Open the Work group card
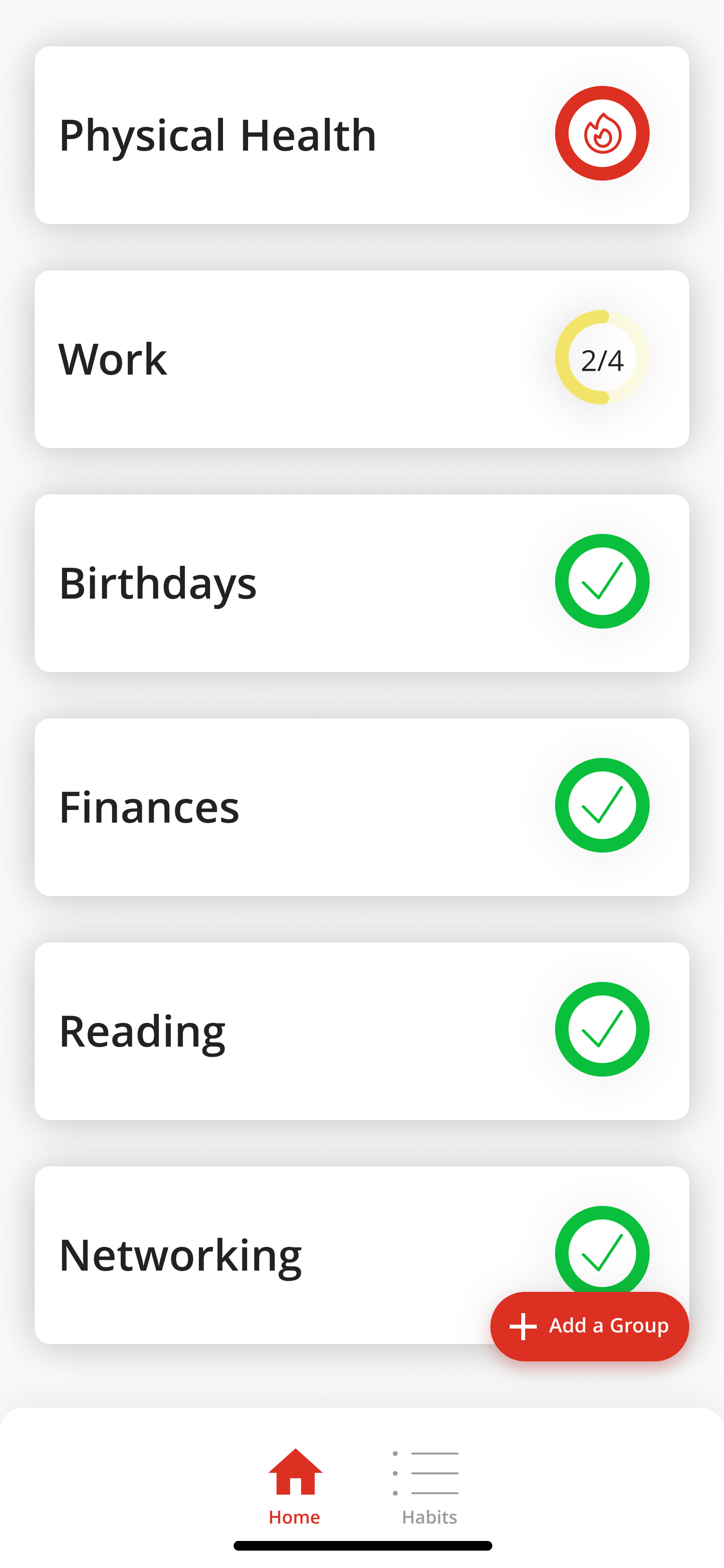The height and width of the screenshot is (1568, 724). (362, 359)
